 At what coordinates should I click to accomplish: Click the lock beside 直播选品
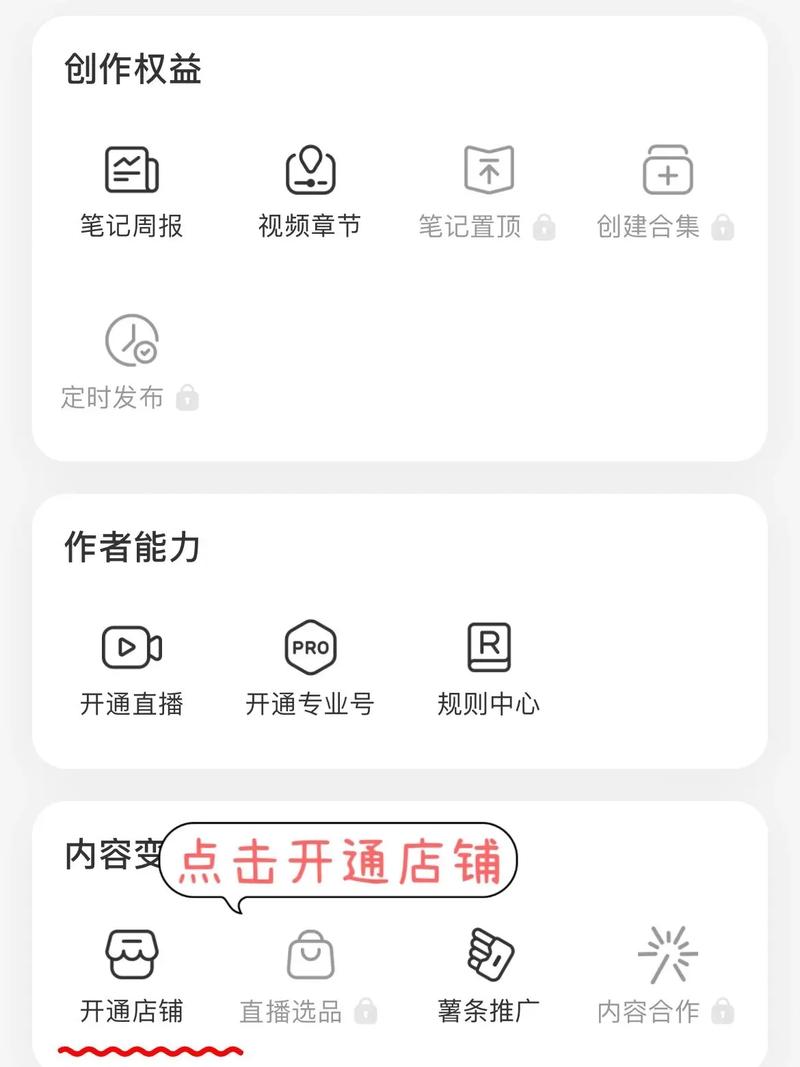pos(368,1010)
